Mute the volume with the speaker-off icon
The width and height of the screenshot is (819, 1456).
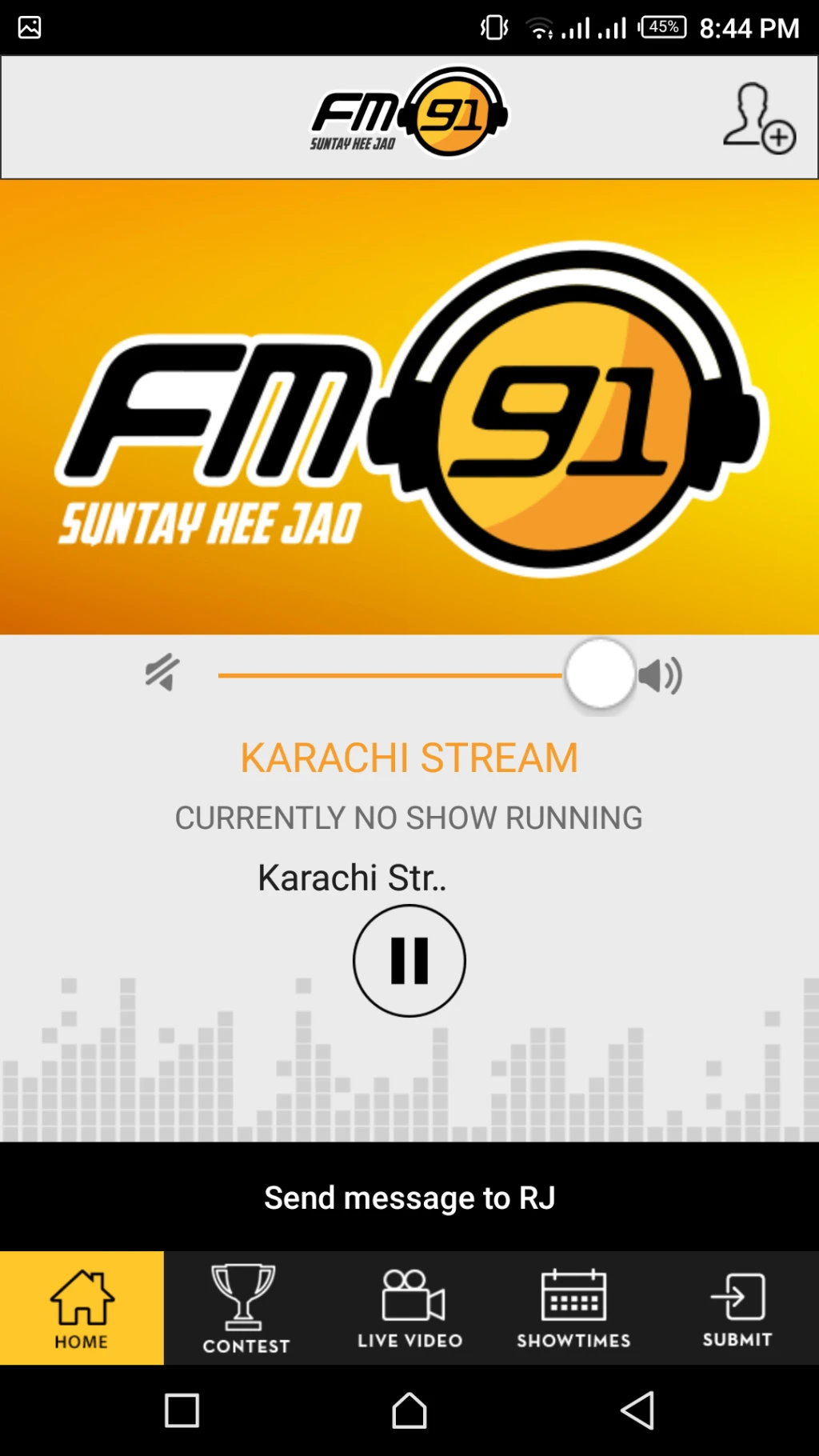coord(162,672)
